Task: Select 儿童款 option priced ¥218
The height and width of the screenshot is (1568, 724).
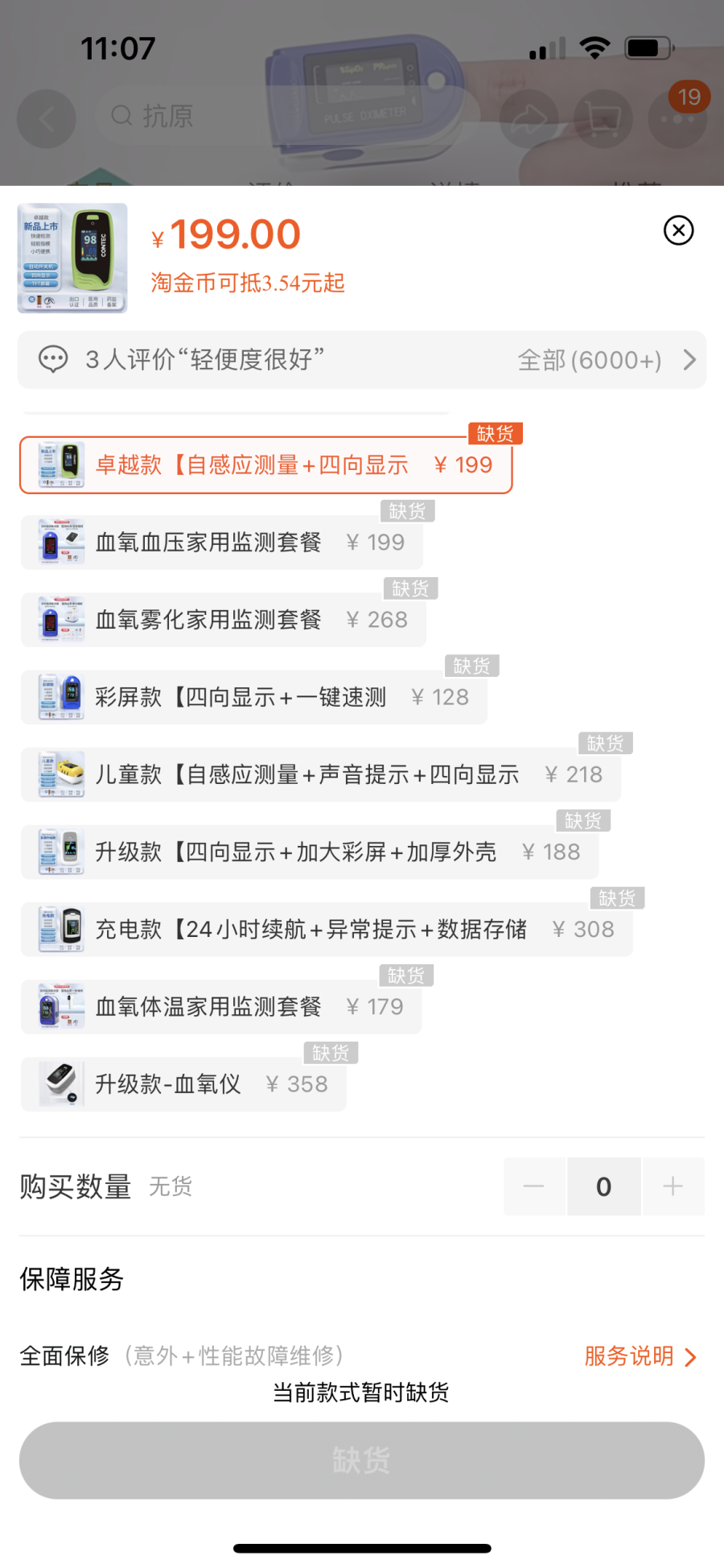Action: point(320,774)
